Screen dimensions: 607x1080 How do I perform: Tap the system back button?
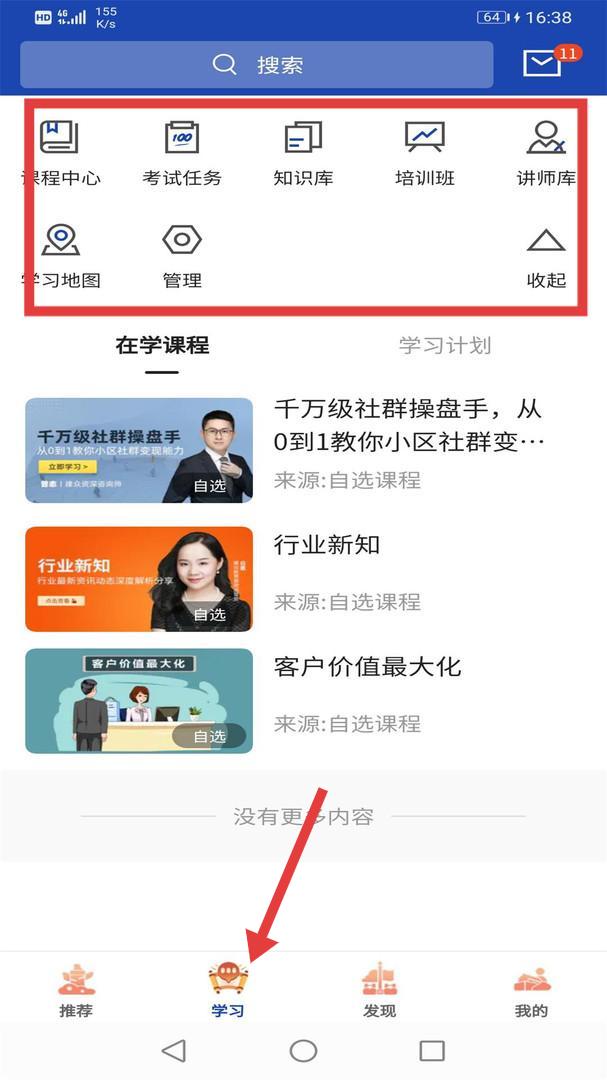(174, 1050)
